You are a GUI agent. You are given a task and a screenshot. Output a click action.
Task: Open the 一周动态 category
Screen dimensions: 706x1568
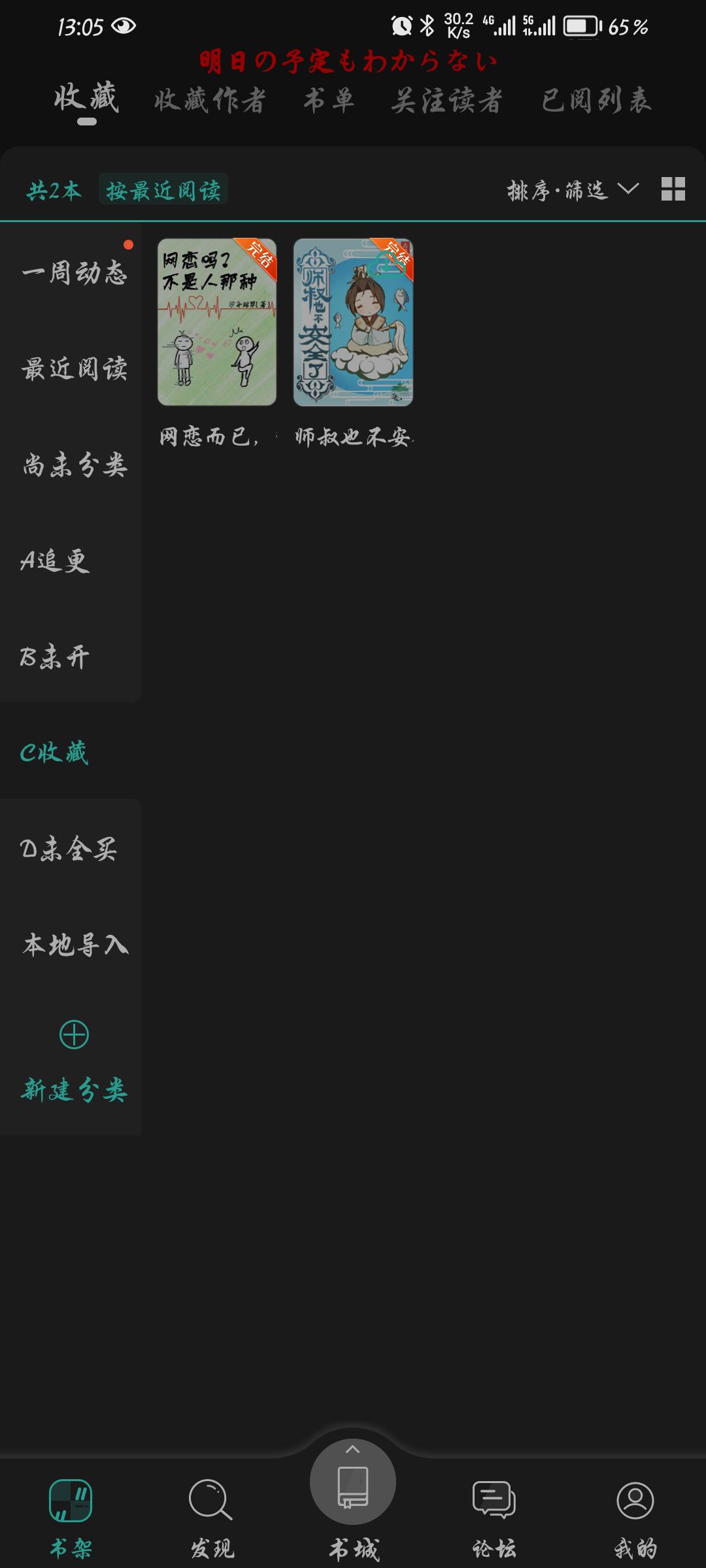(x=74, y=272)
